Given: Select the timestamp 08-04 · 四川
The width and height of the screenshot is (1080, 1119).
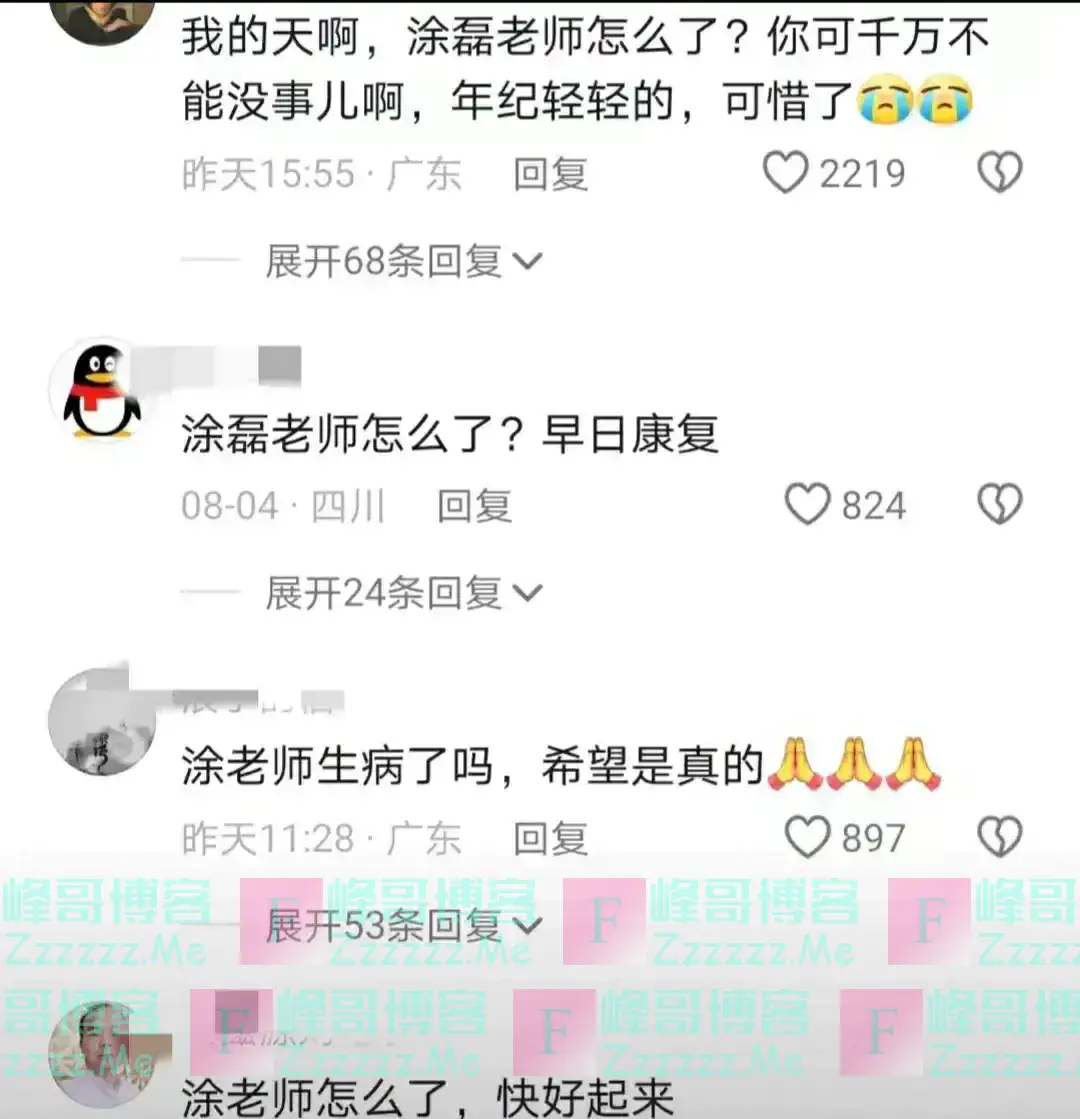Looking at the screenshot, I should click(x=285, y=505).
